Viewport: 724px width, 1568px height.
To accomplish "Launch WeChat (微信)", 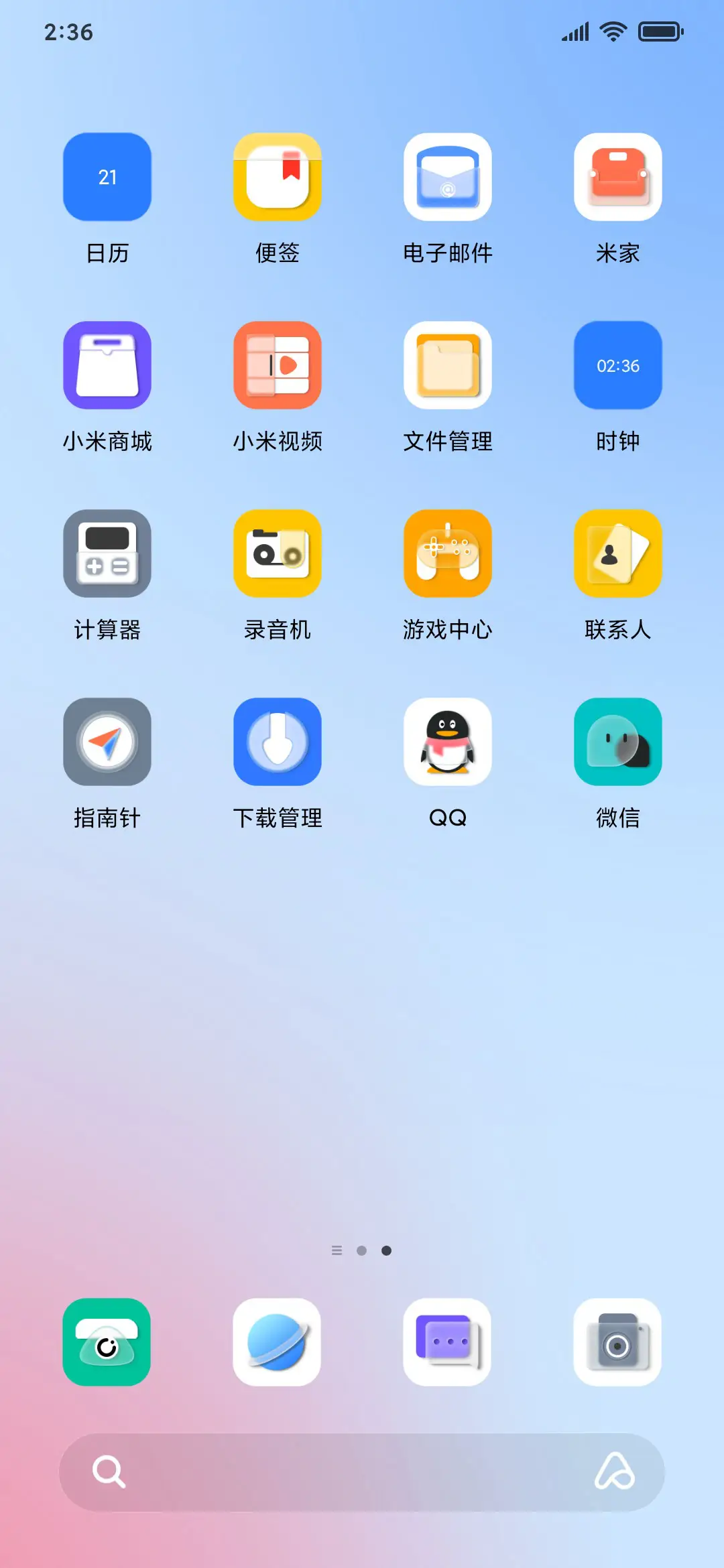I will [617, 742].
